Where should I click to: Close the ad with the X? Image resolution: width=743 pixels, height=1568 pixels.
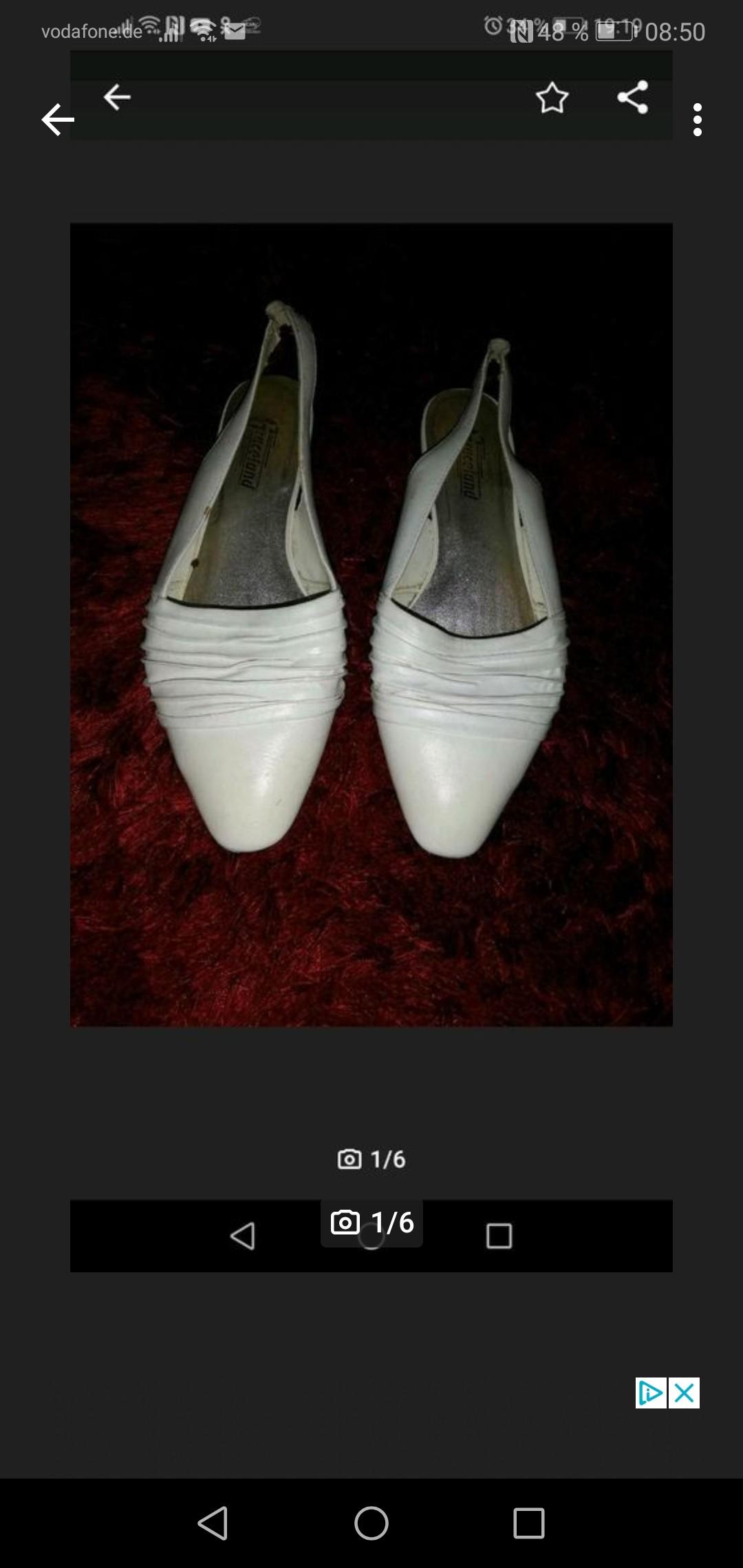pos(684,1393)
